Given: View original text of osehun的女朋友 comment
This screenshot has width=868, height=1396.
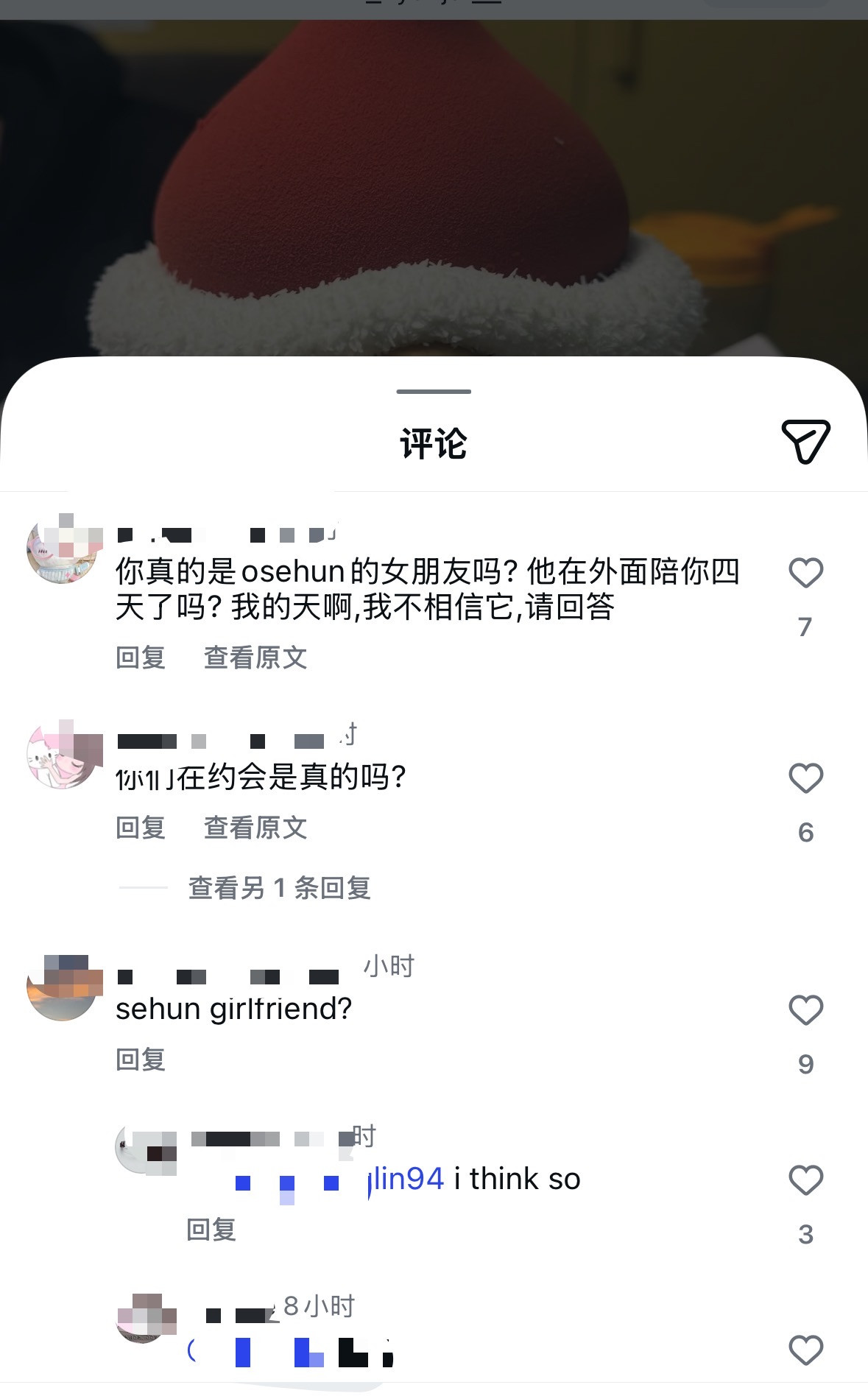Looking at the screenshot, I should (x=255, y=658).
